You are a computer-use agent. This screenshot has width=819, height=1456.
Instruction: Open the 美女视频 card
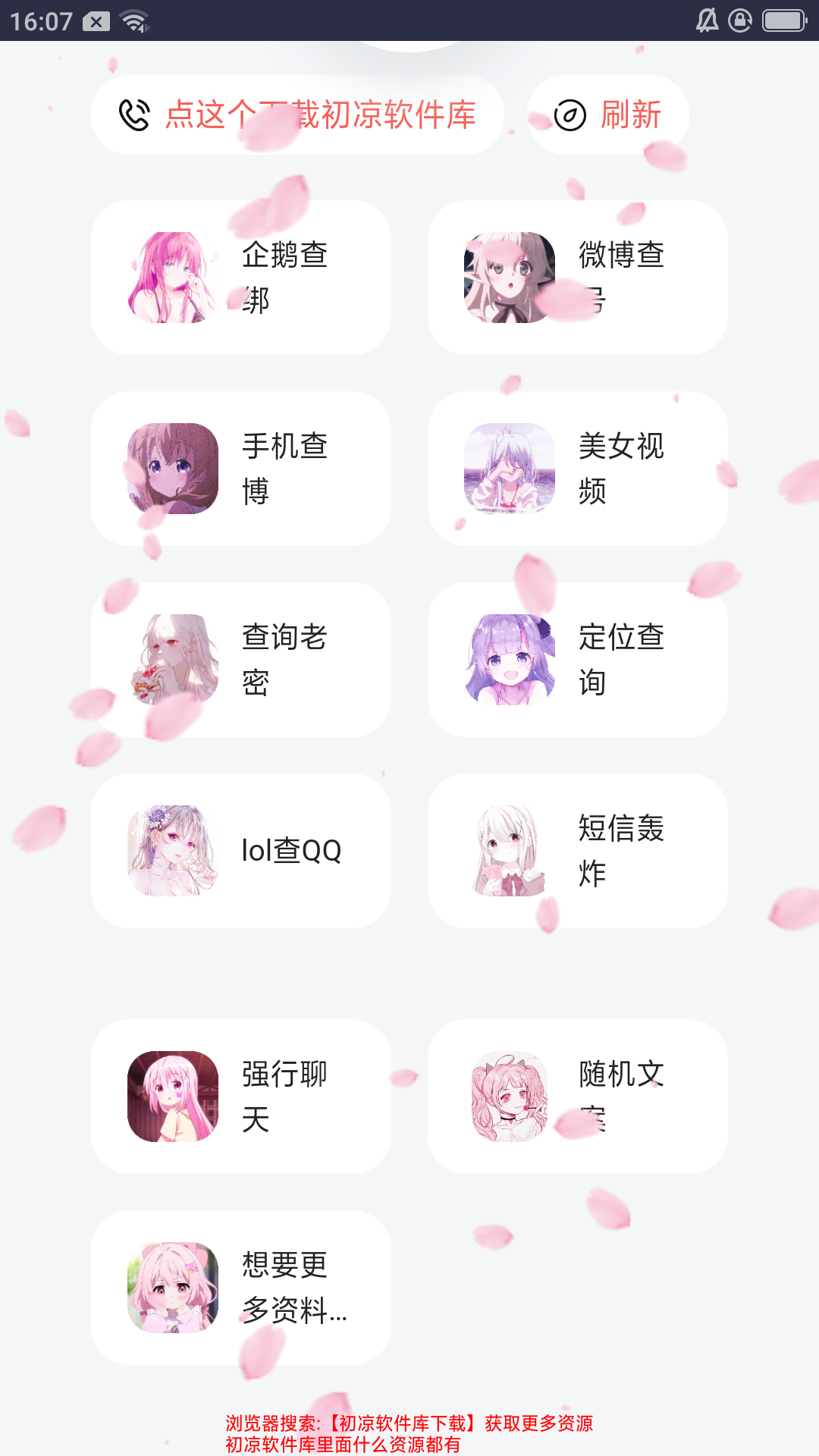578,469
